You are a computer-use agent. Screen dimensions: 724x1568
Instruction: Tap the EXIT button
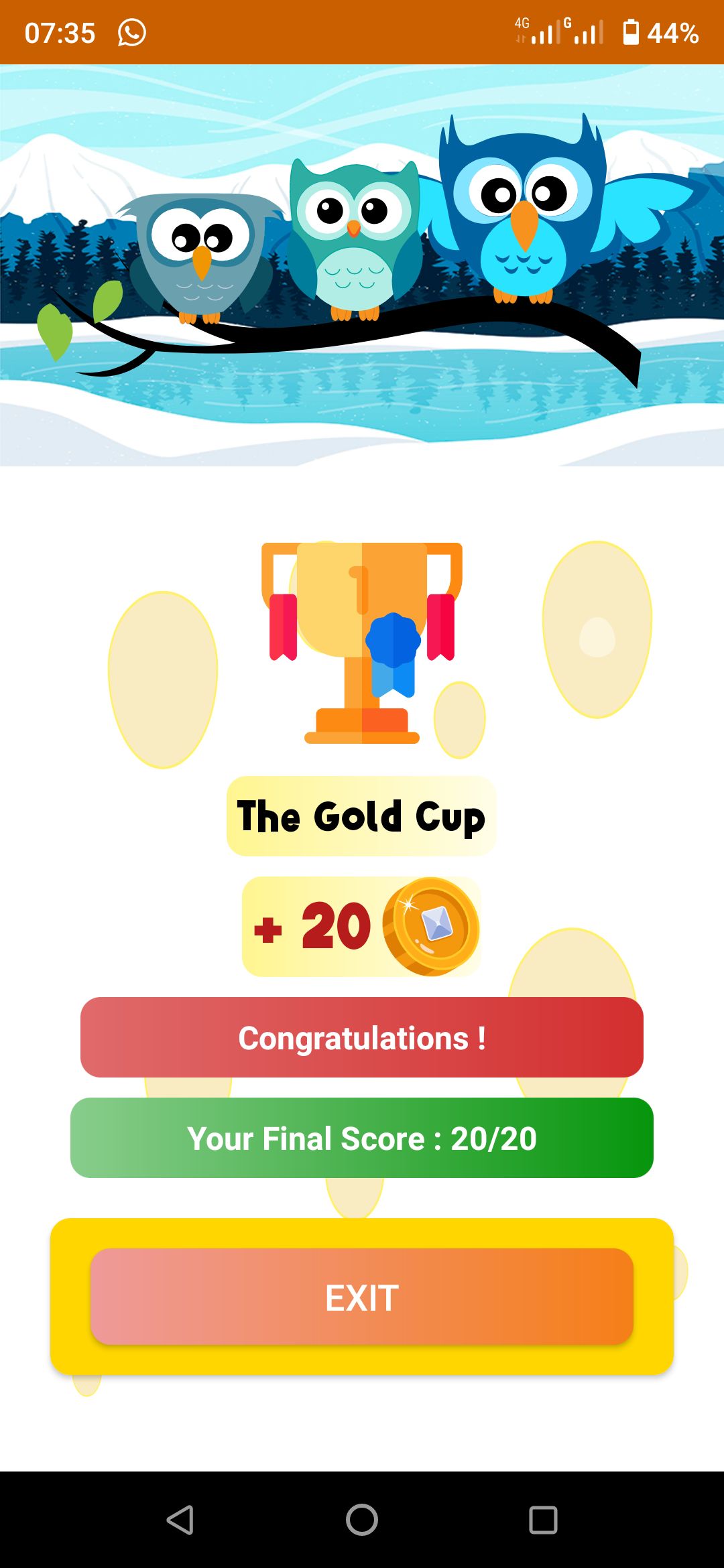pyautogui.click(x=362, y=1297)
